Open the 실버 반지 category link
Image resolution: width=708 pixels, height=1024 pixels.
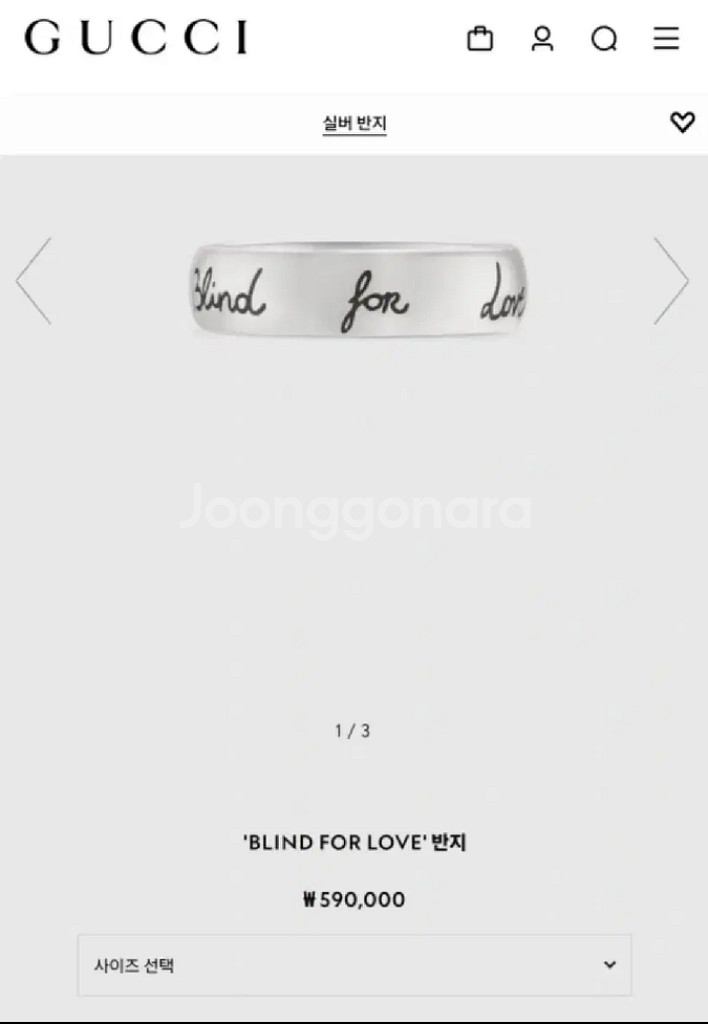(x=354, y=124)
